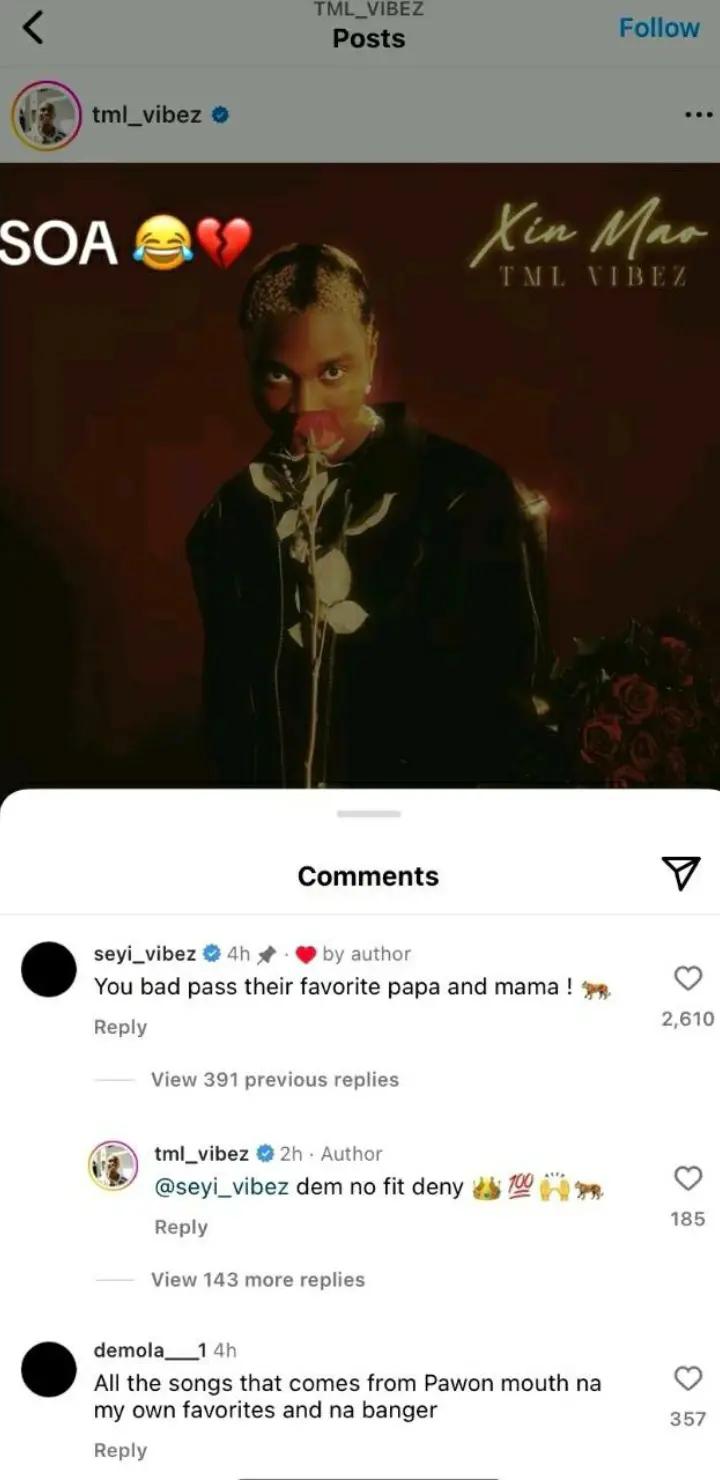Open demola___1's profile from username
This screenshot has height=1480, width=720.
[x=150, y=1351]
